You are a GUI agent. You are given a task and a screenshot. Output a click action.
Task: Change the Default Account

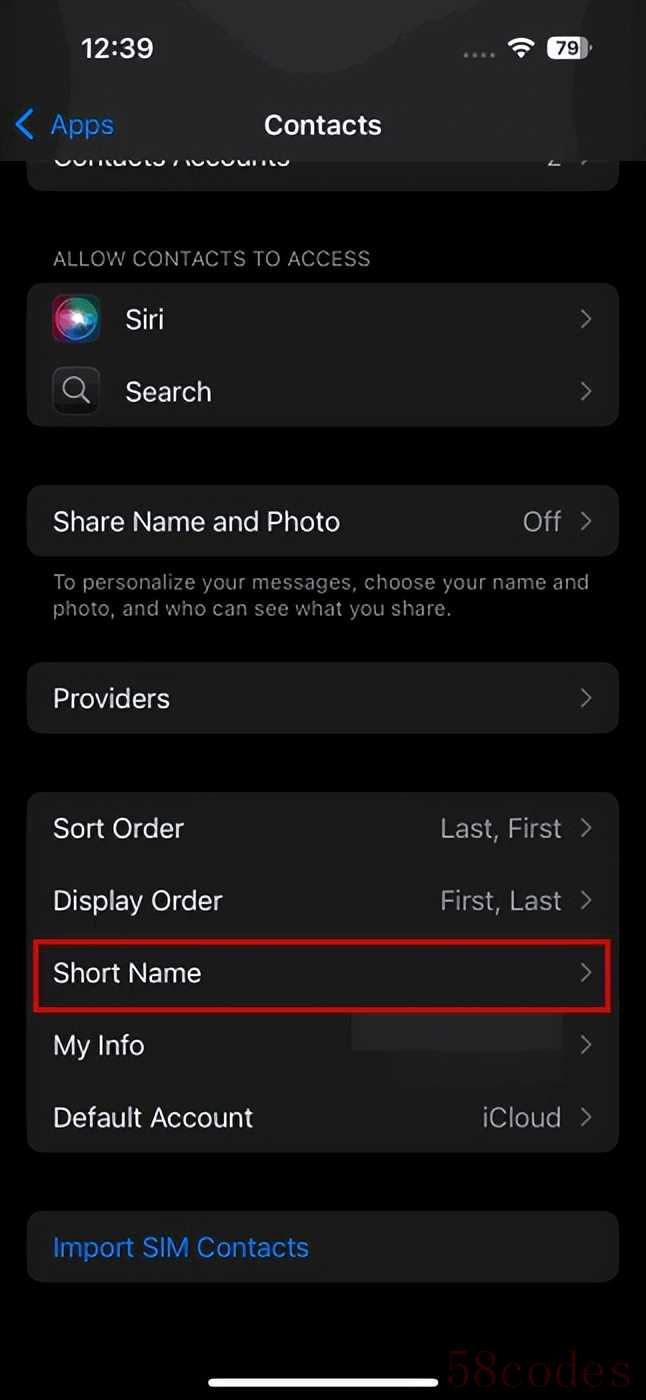322,1117
